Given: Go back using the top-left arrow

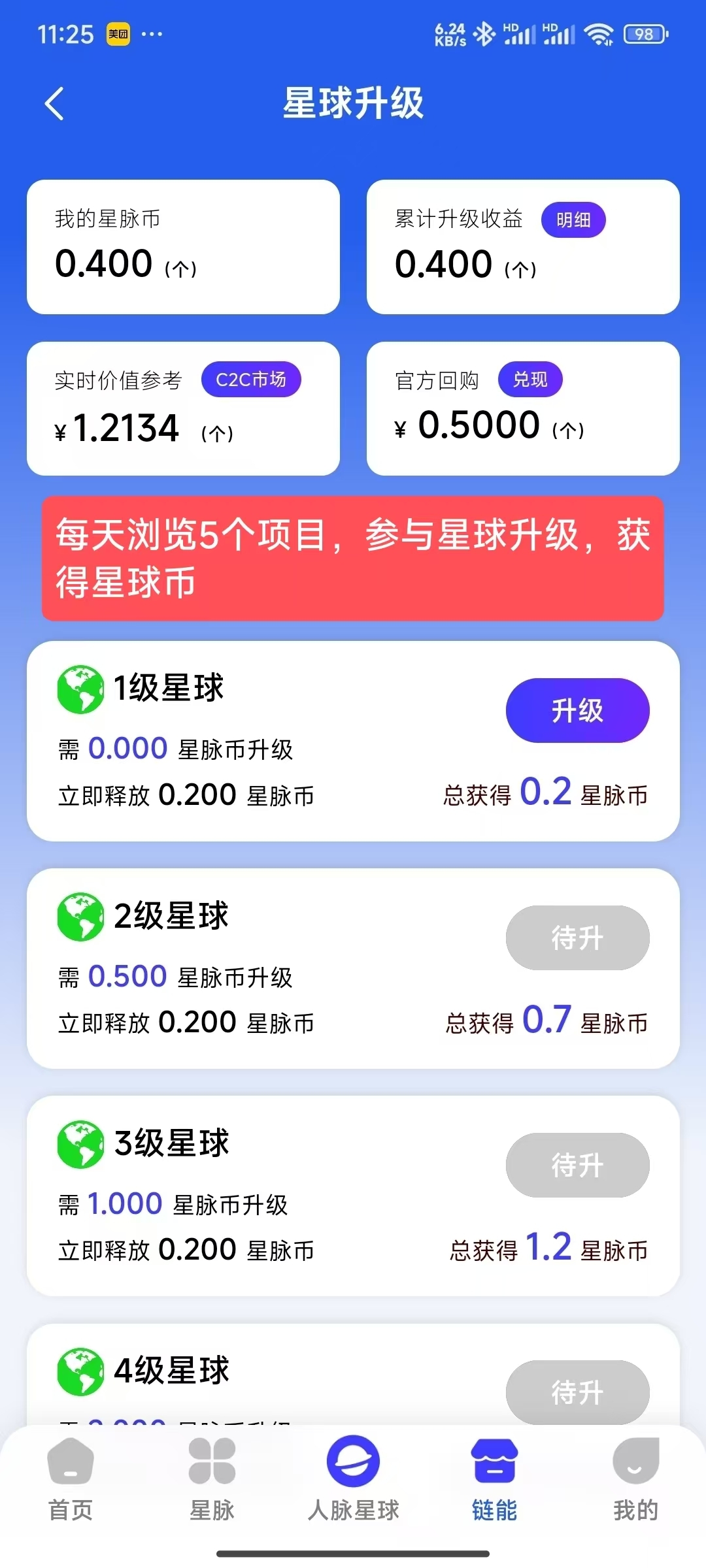Looking at the screenshot, I should click(54, 104).
